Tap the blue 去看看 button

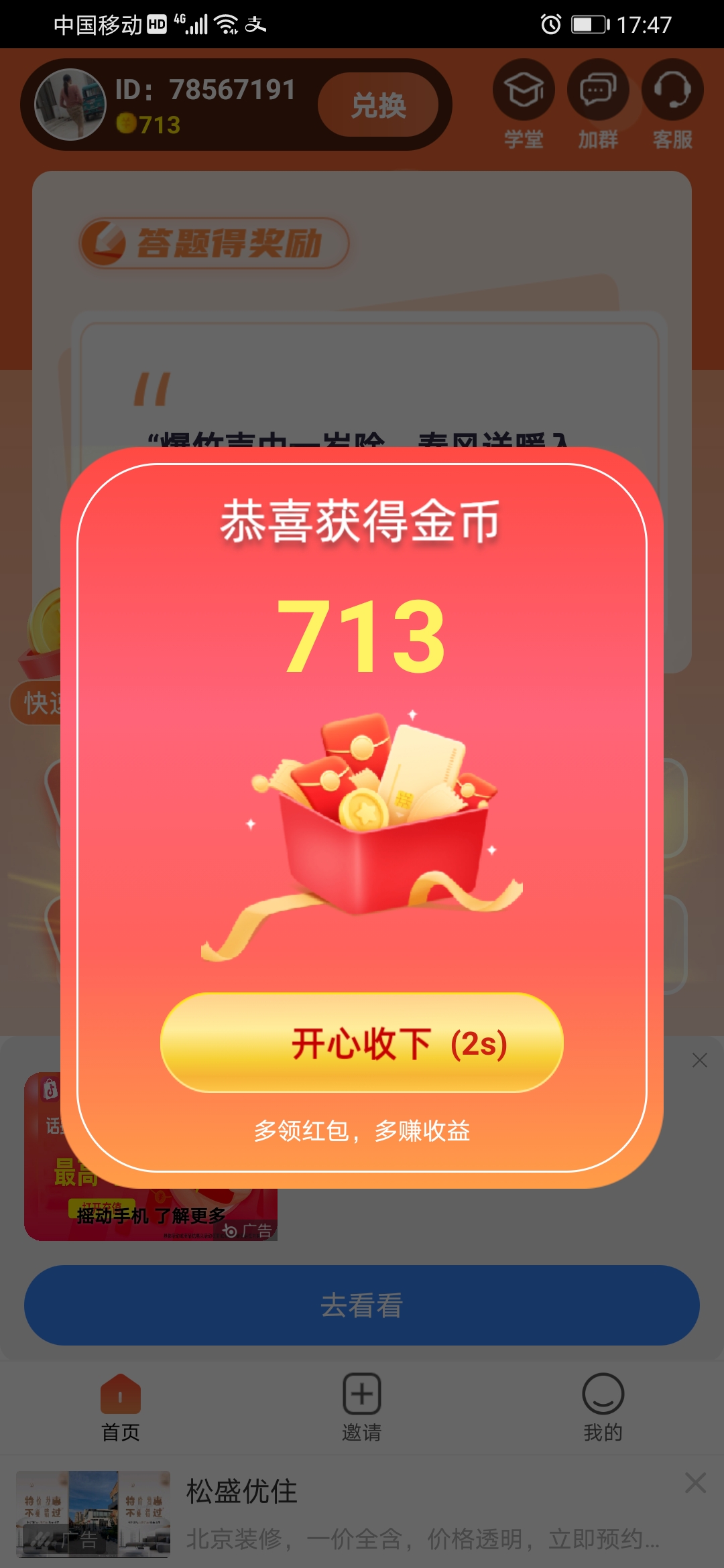tap(362, 1305)
